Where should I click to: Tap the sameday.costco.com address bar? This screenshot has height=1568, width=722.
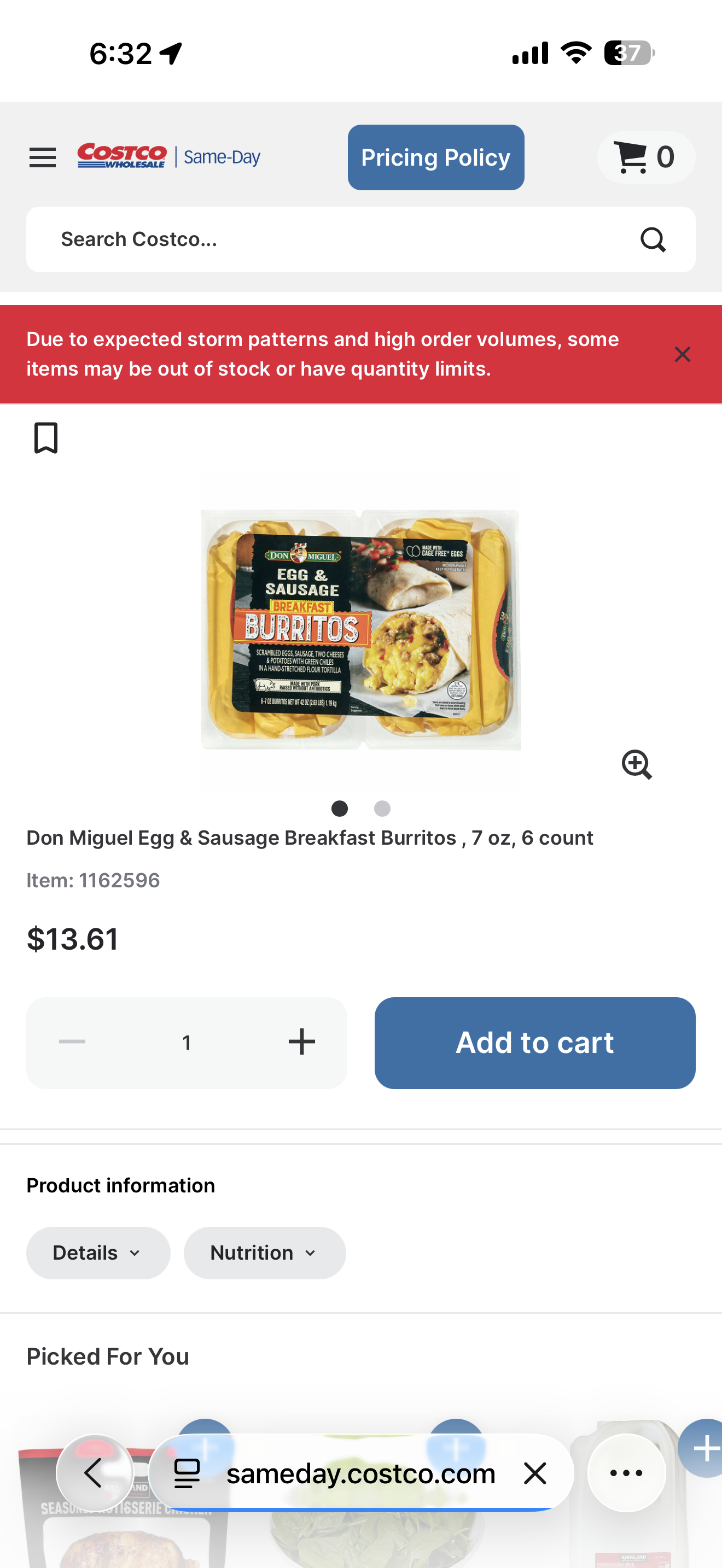(x=360, y=1473)
